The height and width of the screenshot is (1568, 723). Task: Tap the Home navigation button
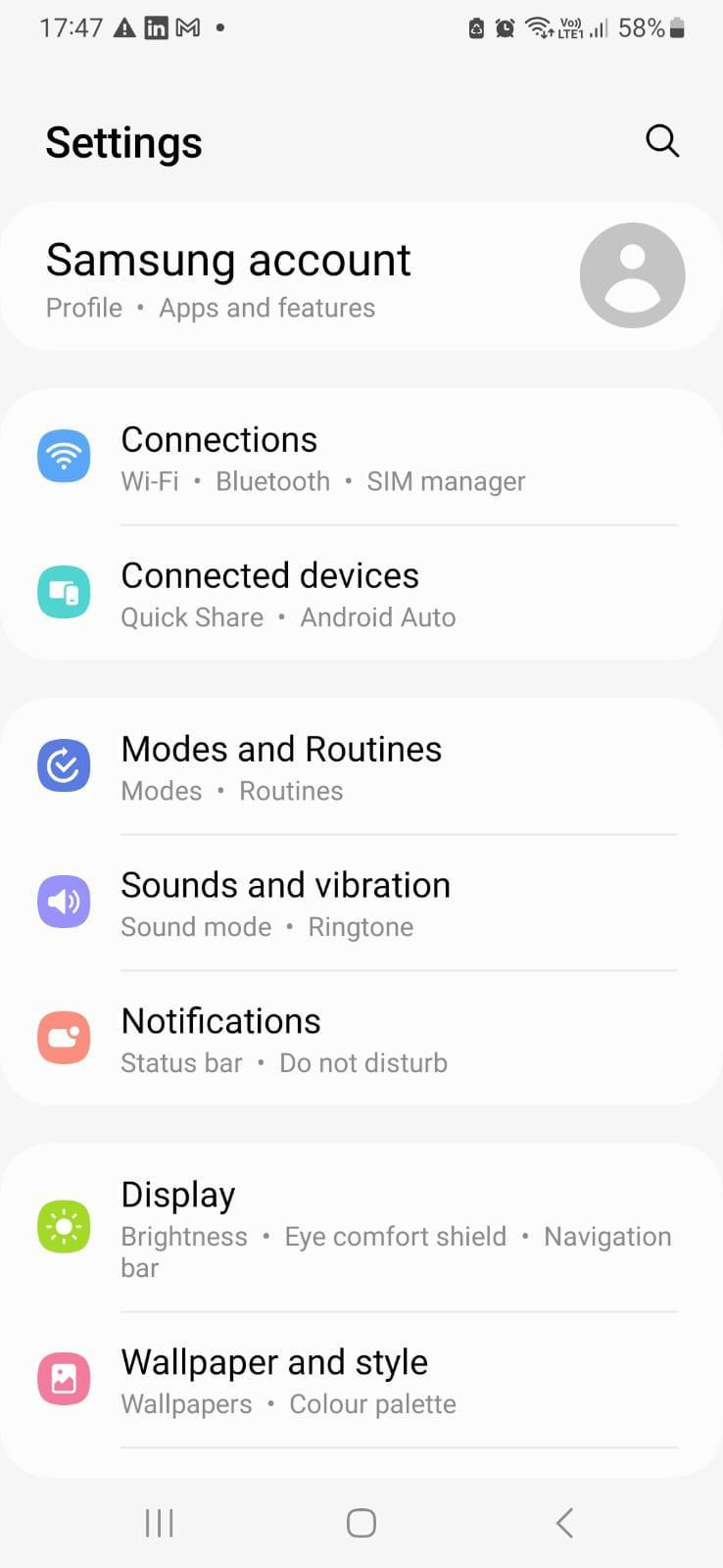pos(361,1523)
